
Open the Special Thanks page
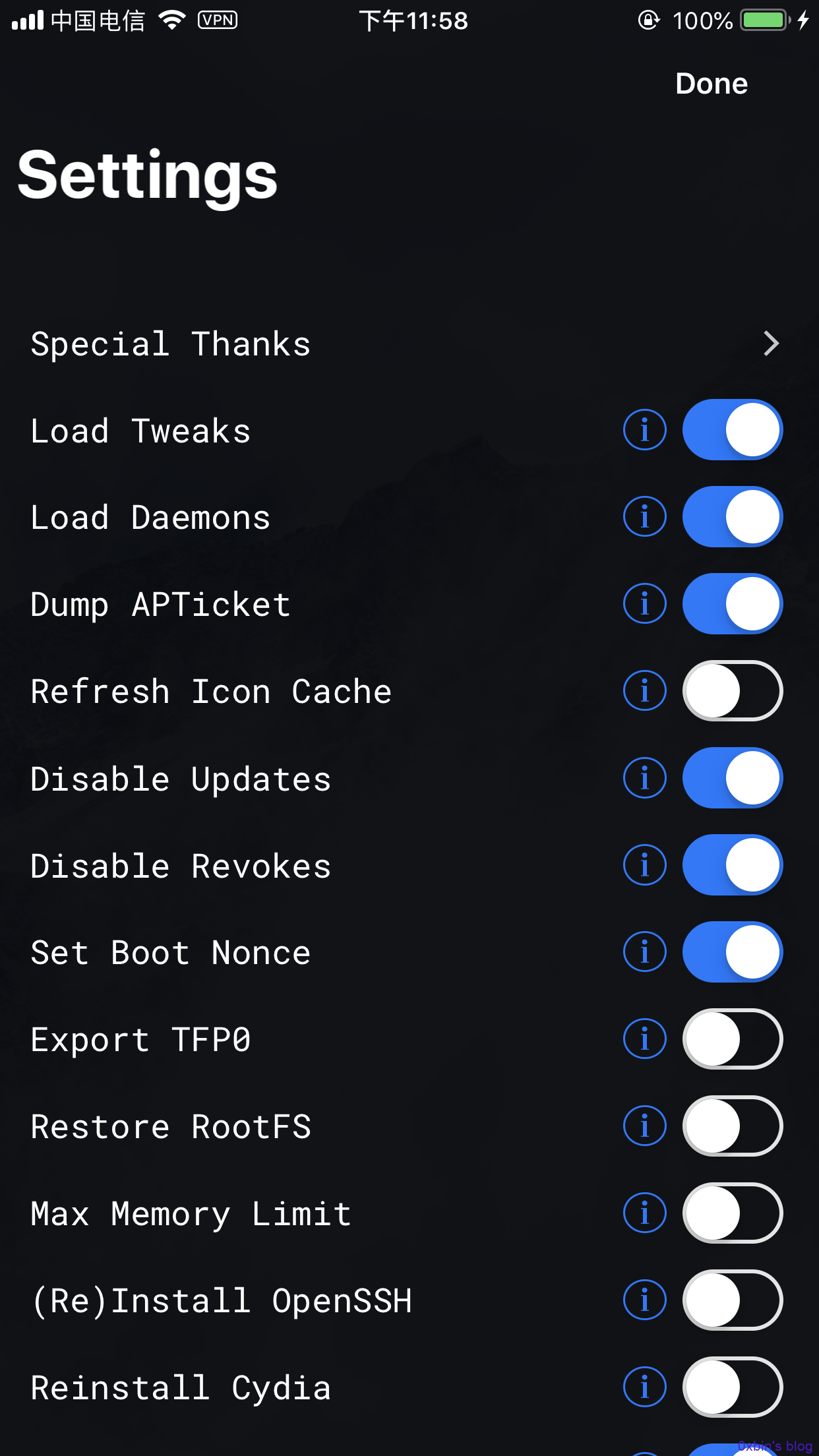click(x=409, y=344)
